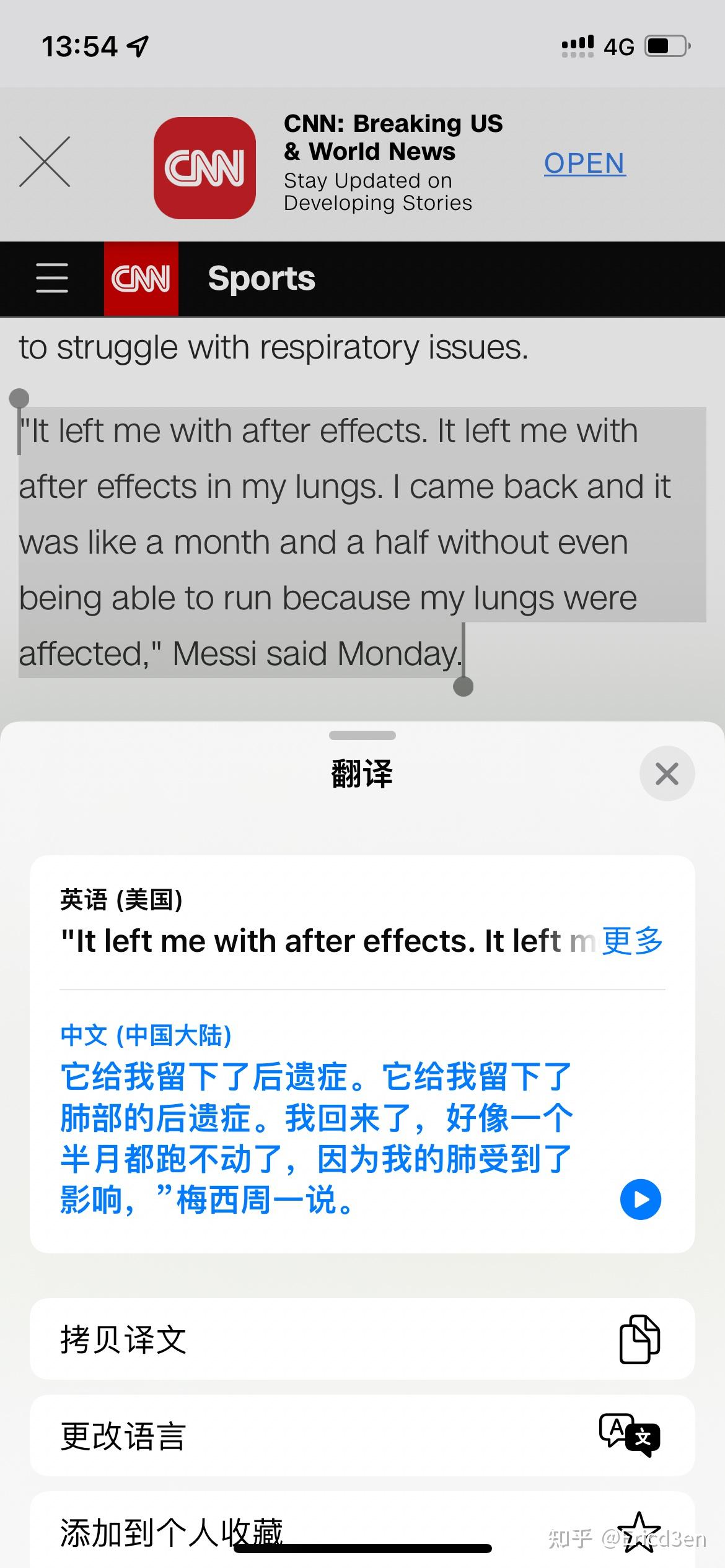Play the Chinese translation audio
The height and width of the screenshot is (1568, 725).
(641, 1199)
